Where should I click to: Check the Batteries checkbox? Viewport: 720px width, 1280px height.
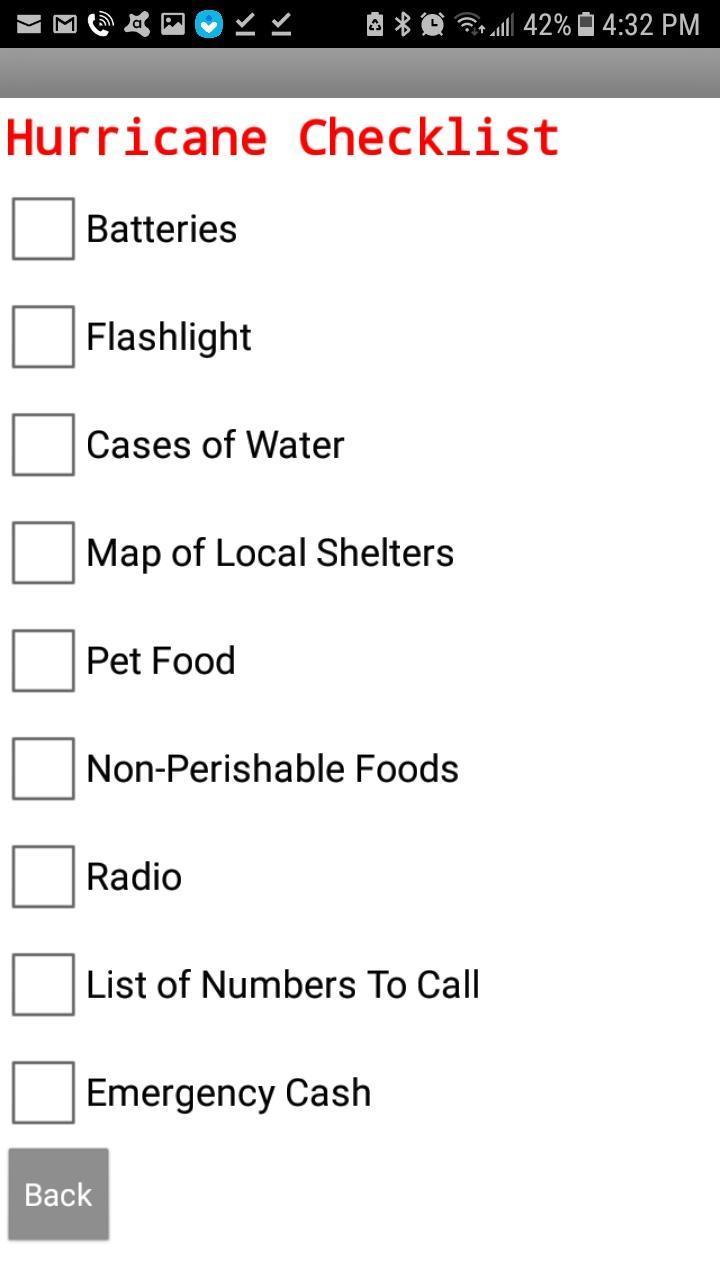[42, 228]
